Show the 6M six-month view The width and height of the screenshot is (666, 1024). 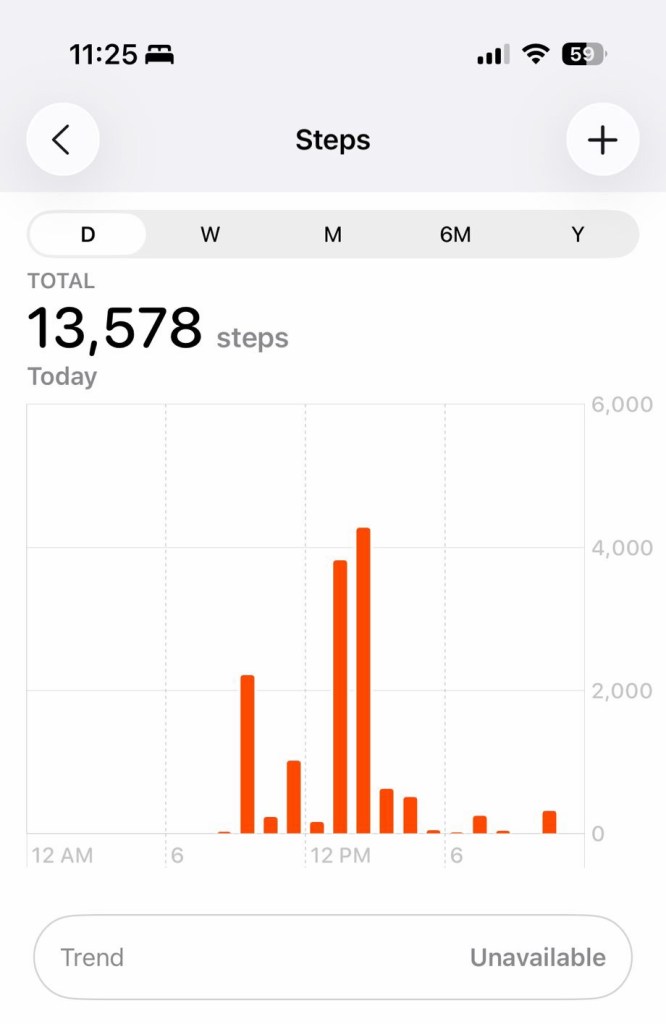click(455, 235)
